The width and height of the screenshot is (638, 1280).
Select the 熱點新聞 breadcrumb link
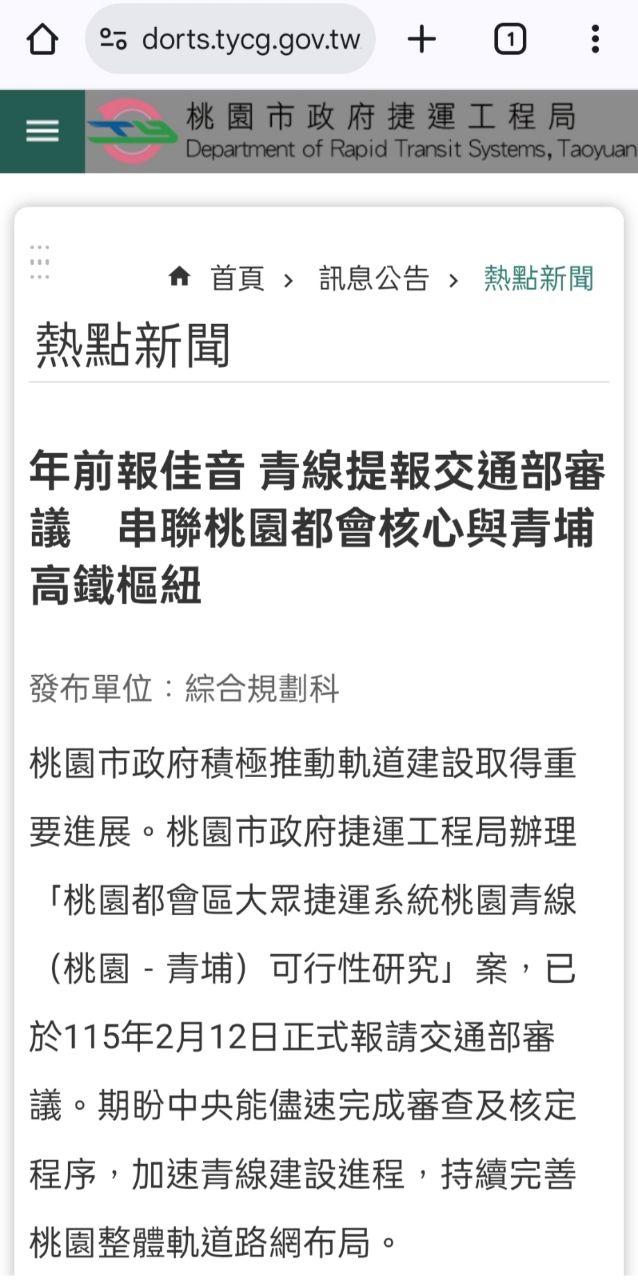539,278
